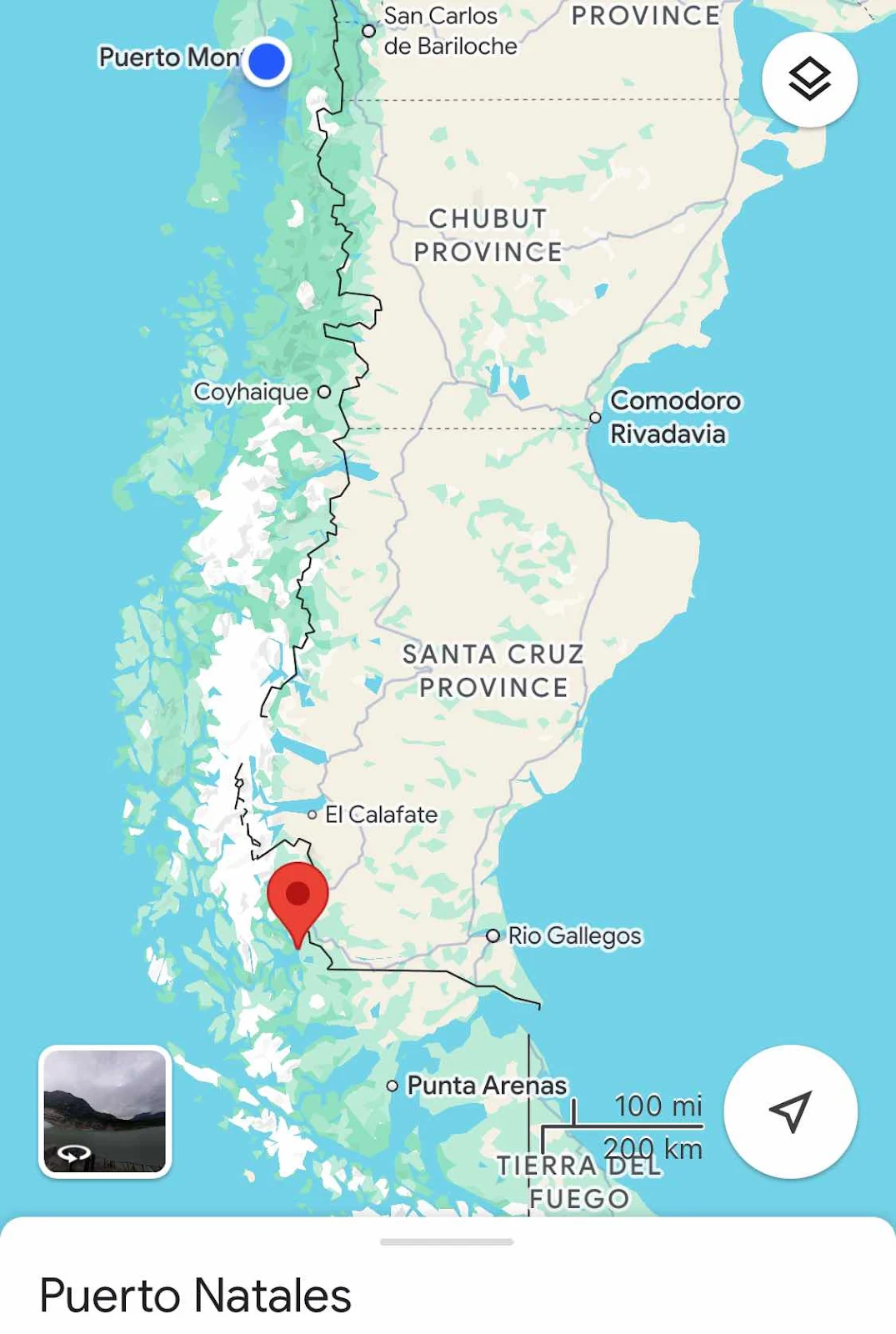Tap the blue current location dot

[x=267, y=62]
